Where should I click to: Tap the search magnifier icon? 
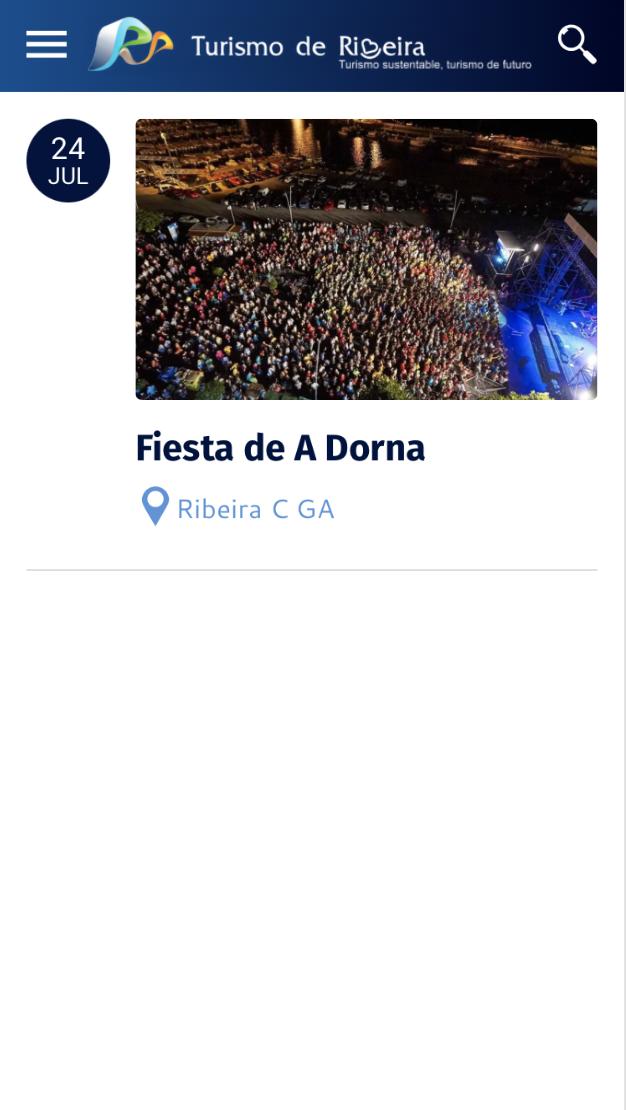[x=577, y=45]
